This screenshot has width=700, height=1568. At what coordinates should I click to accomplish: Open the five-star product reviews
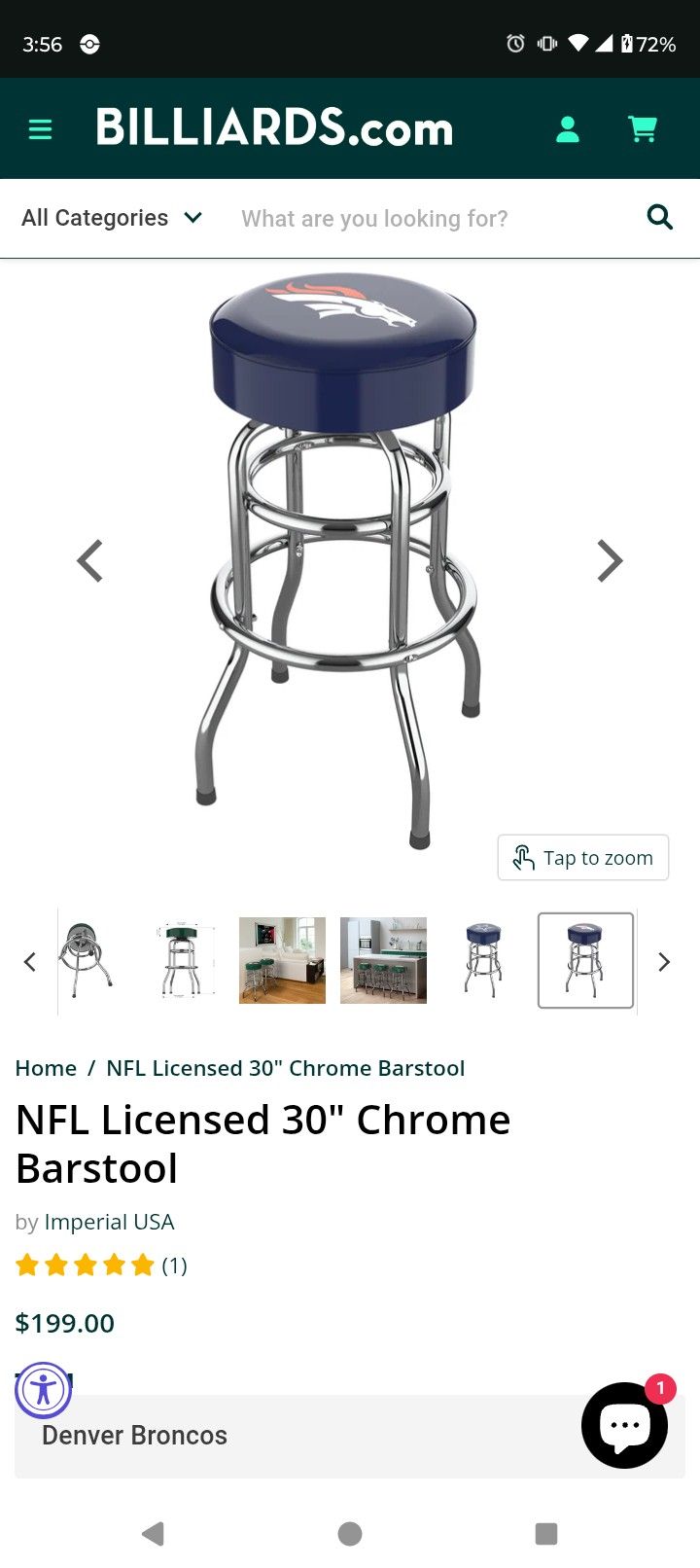[101, 1265]
